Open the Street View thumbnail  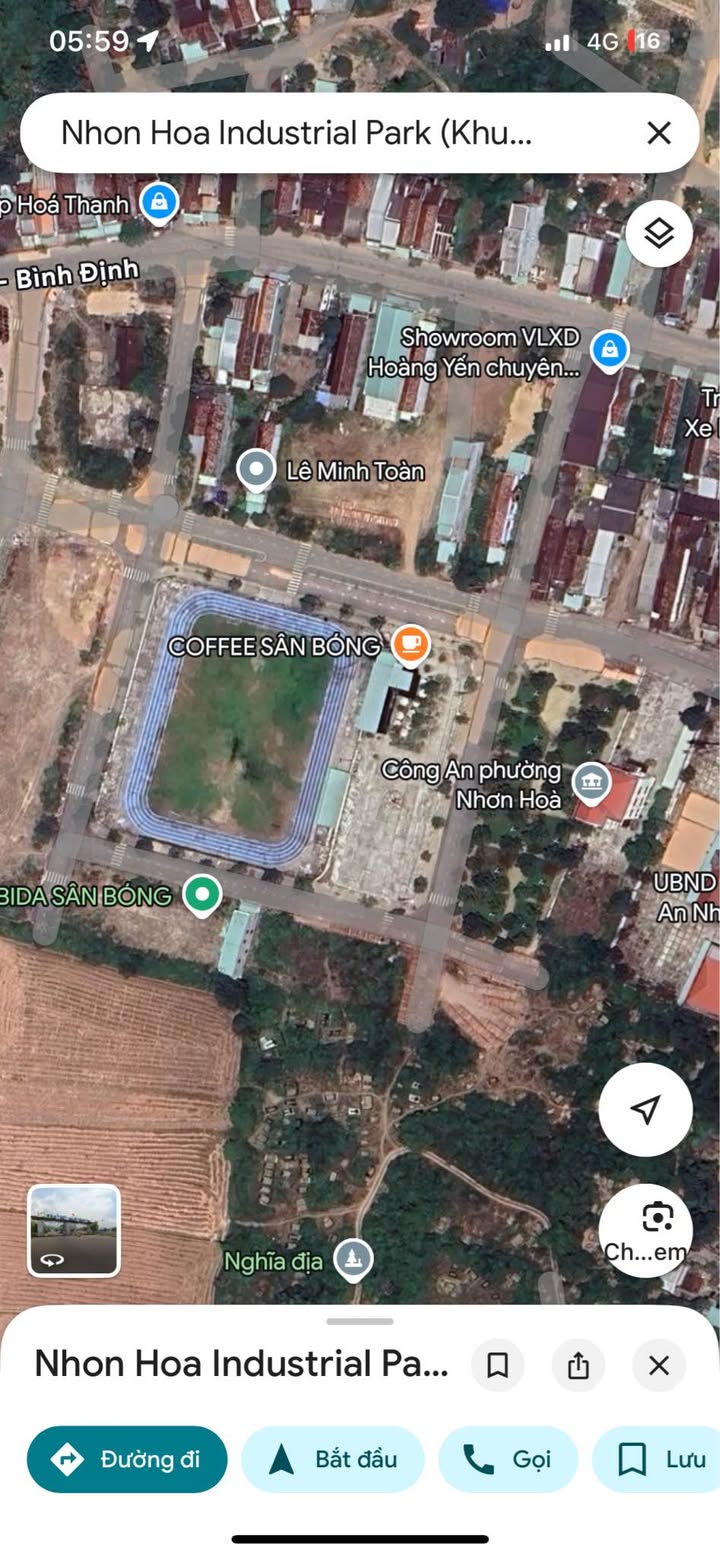tap(74, 1230)
